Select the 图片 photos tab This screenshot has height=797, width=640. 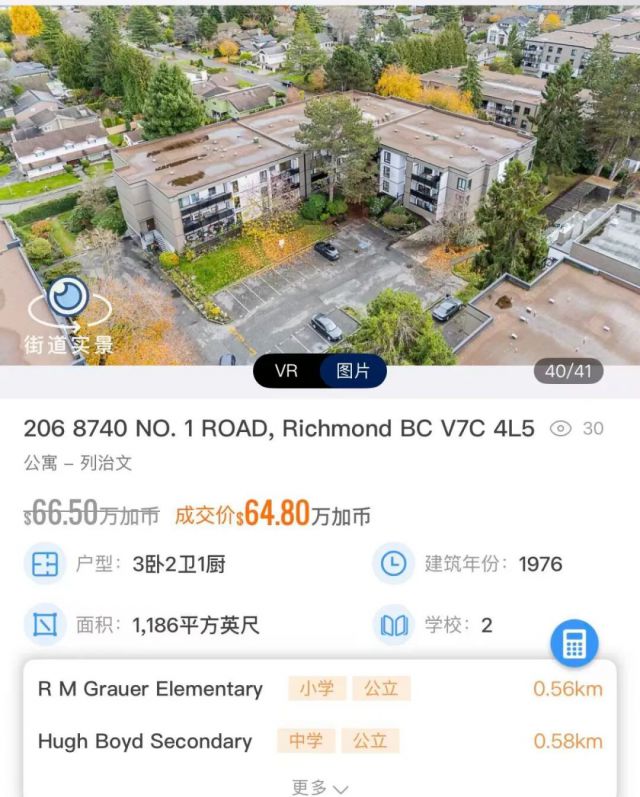pos(353,371)
